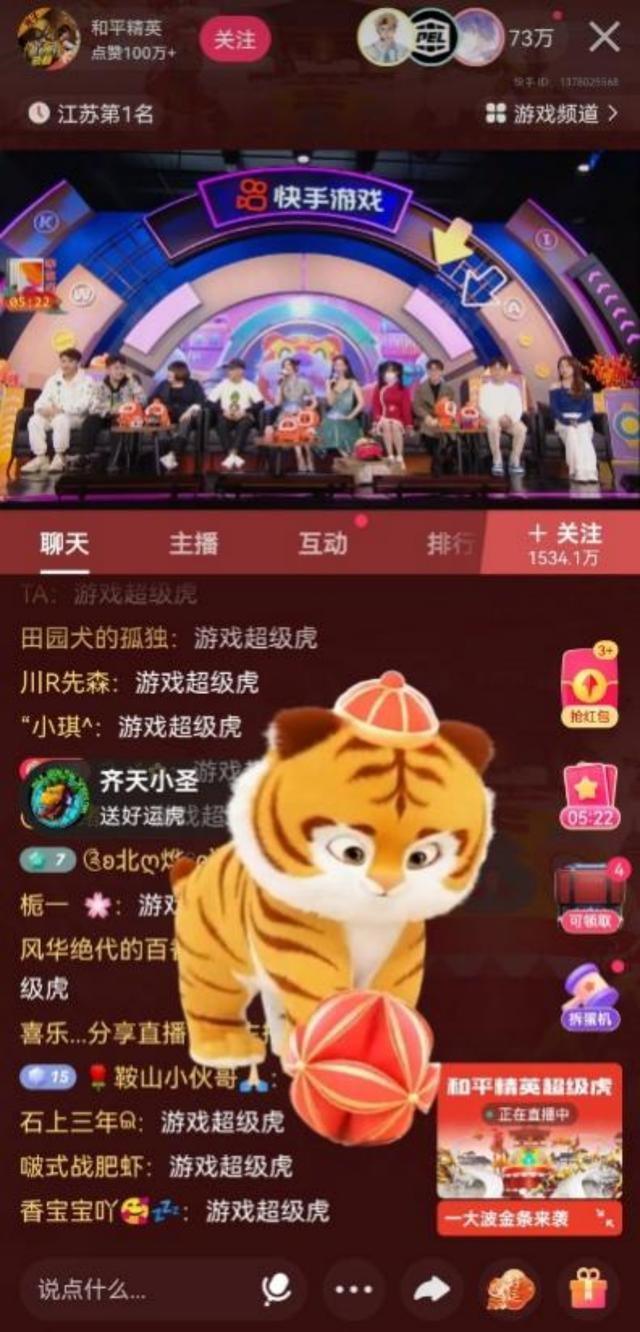Open the more options menu
Screen dimensions: 640x1332
(x=353, y=1289)
